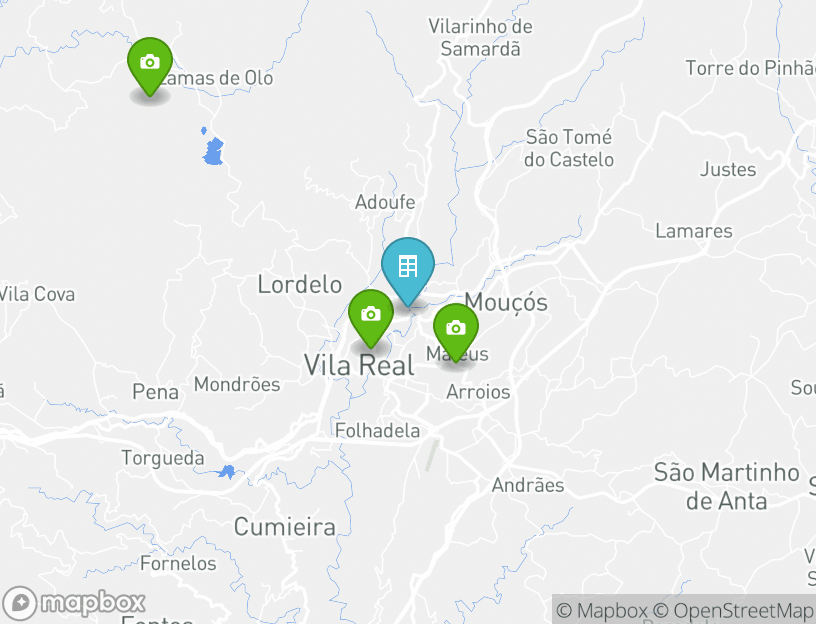Tap the camera marker near Lamas de Olo
The height and width of the screenshot is (624, 816).
[150, 64]
